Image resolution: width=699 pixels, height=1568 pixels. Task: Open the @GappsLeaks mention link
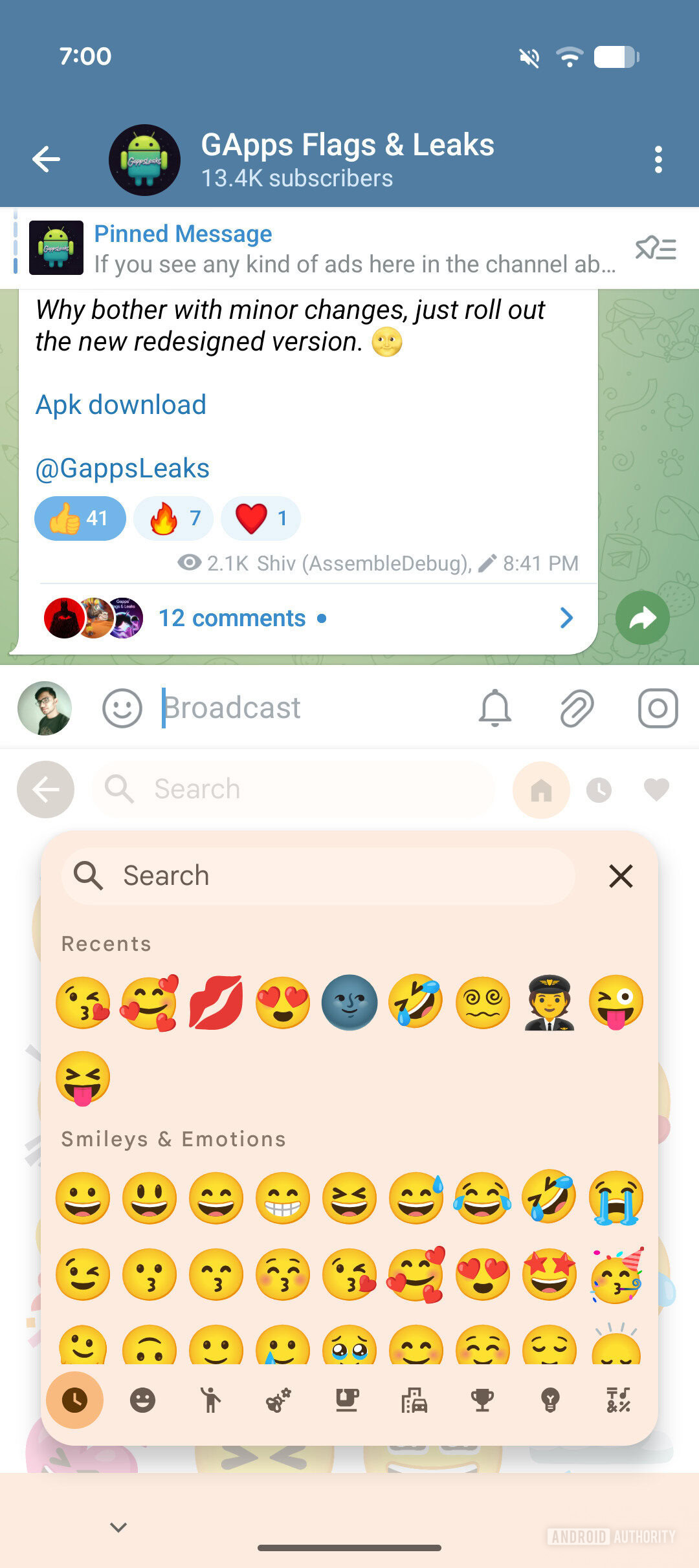point(122,468)
